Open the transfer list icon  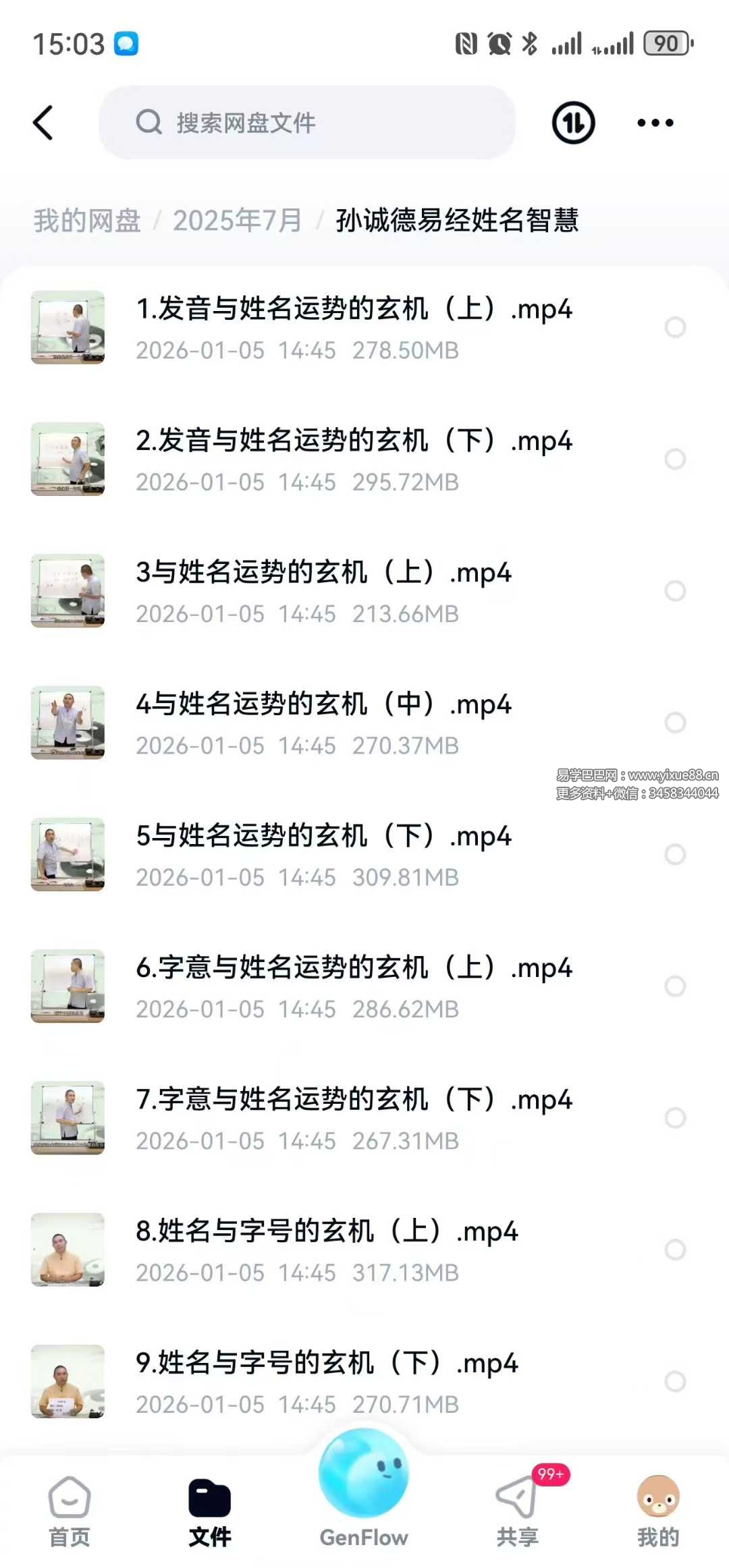[x=573, y=123]
